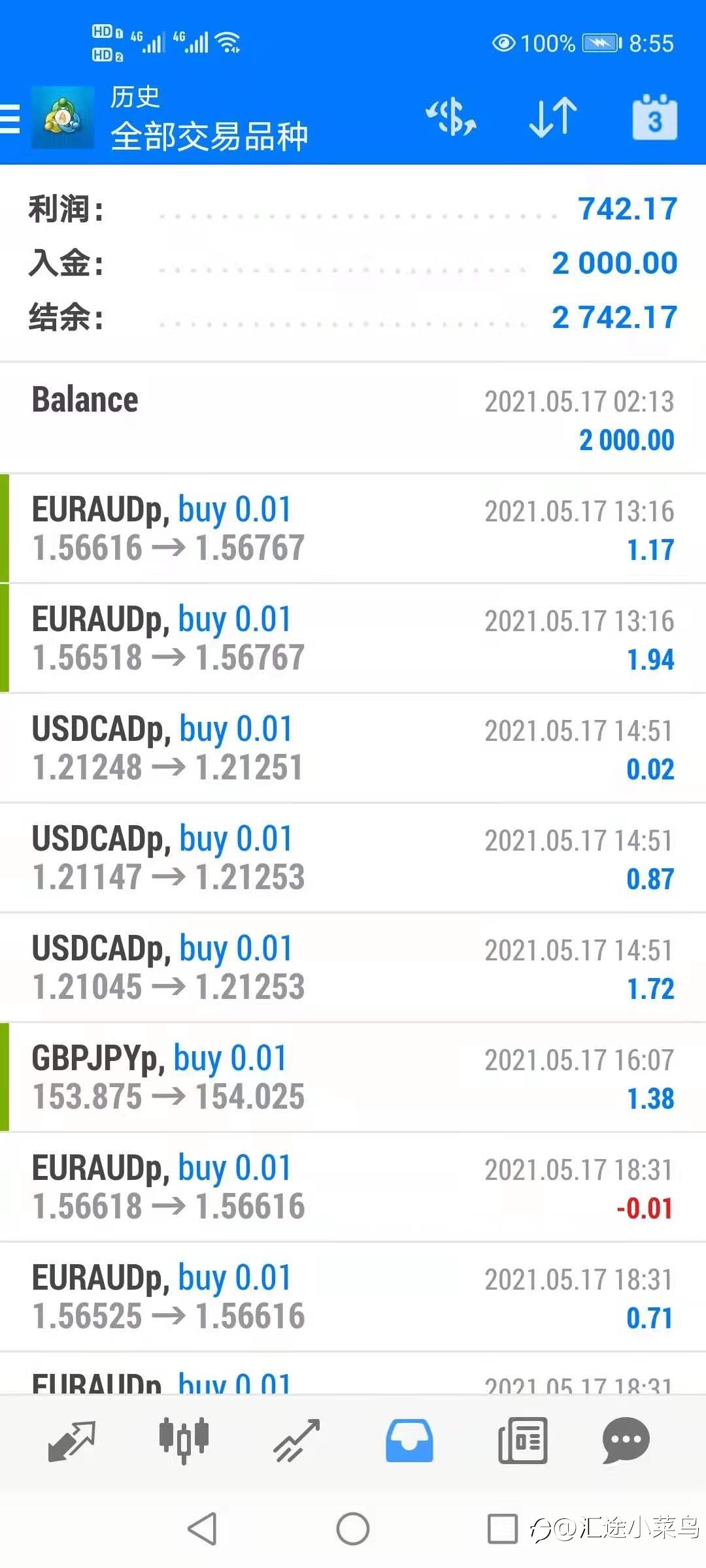The width and height of the screenshot is (706, 1568).
Task: Go to the home screen
Action: click(x=353, y=1529)
